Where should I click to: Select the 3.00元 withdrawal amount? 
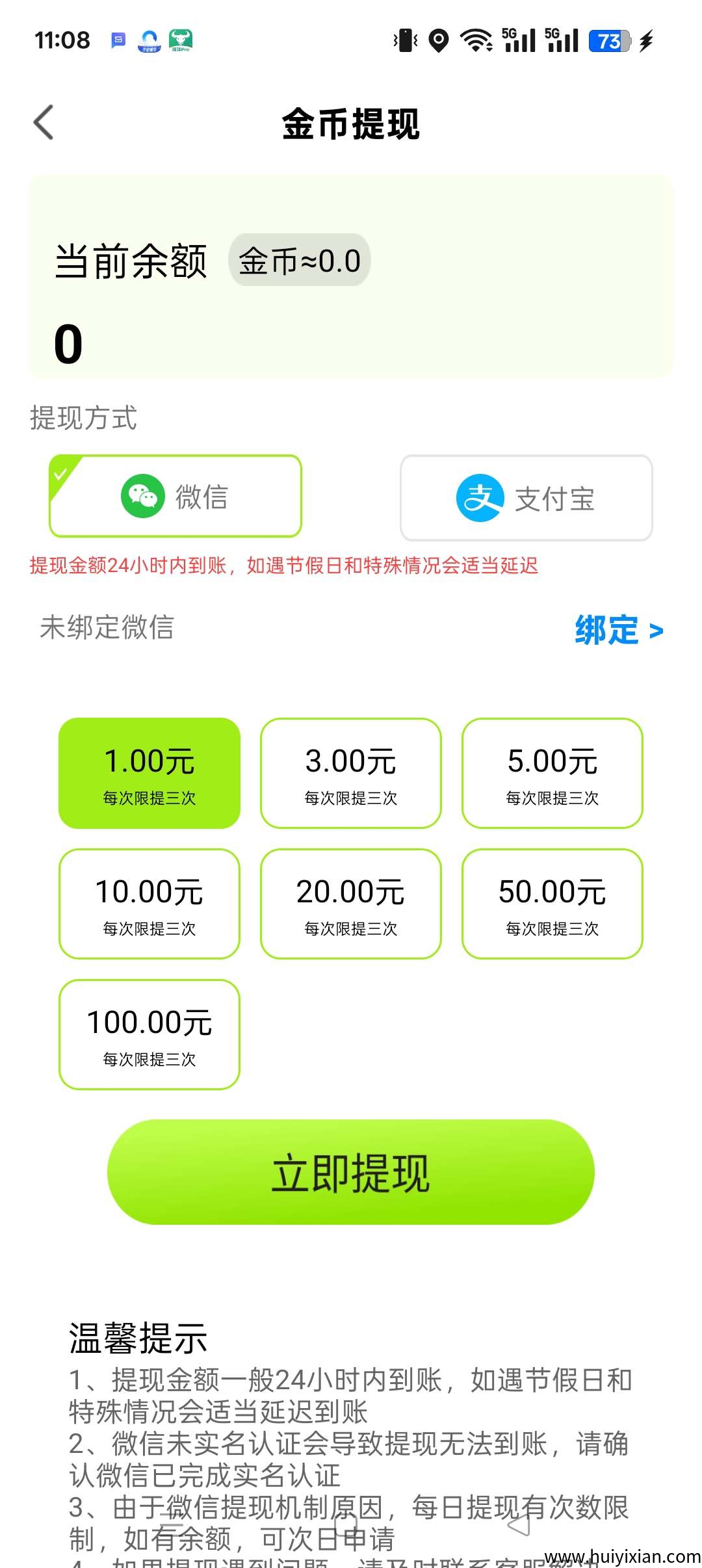(x=350, y=772)
